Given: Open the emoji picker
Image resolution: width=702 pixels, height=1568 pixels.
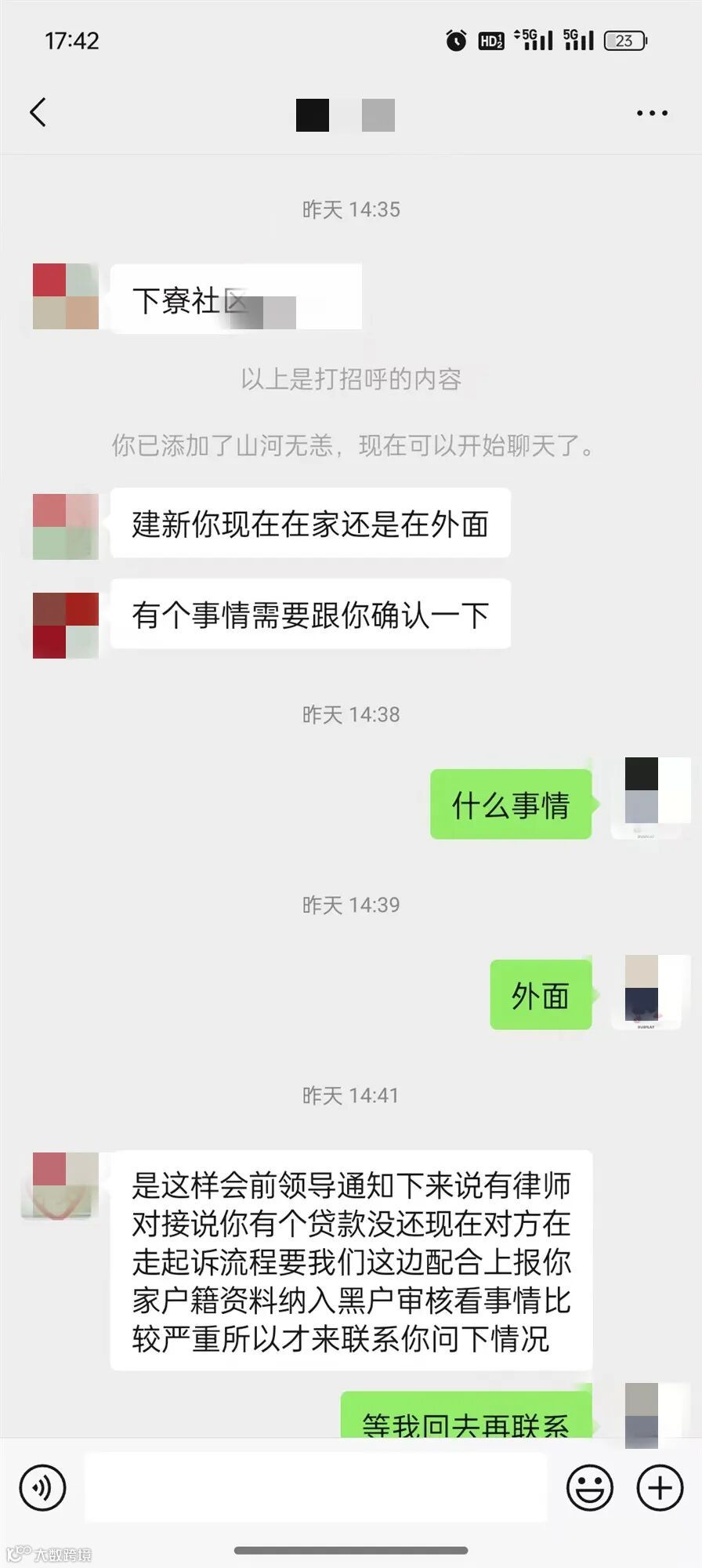Looking at the screenshot, I should 590,1487.
